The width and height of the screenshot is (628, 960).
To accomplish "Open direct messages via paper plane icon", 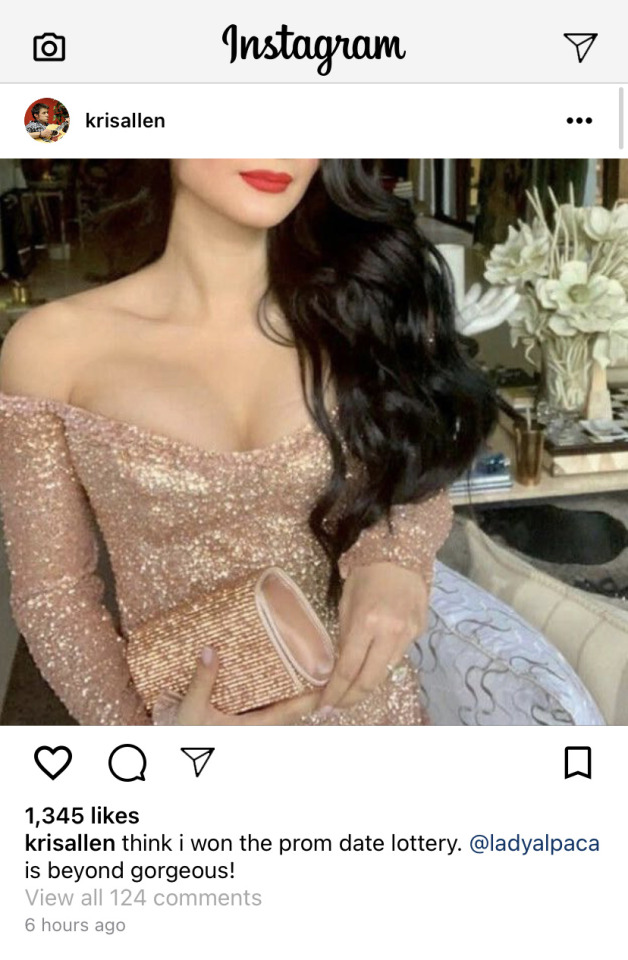I will tap(580, 46).
